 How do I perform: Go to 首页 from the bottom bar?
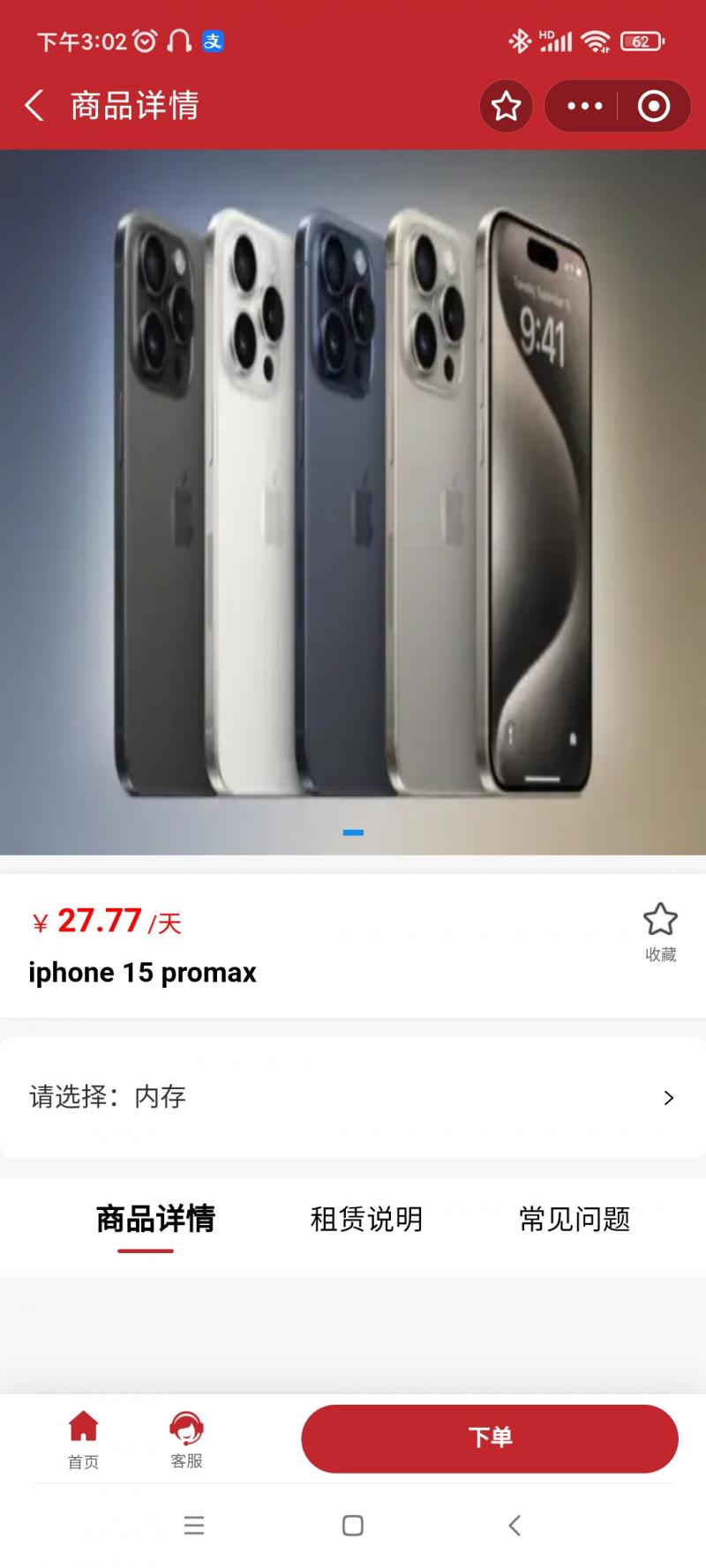(x=83, y=1439)
